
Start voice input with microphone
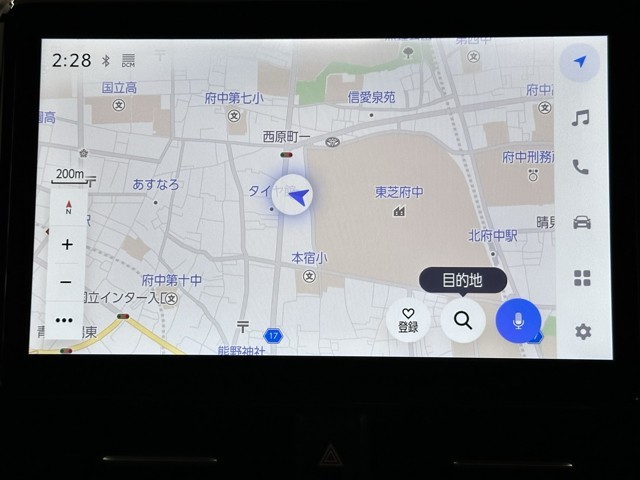(x=518, y=320)
